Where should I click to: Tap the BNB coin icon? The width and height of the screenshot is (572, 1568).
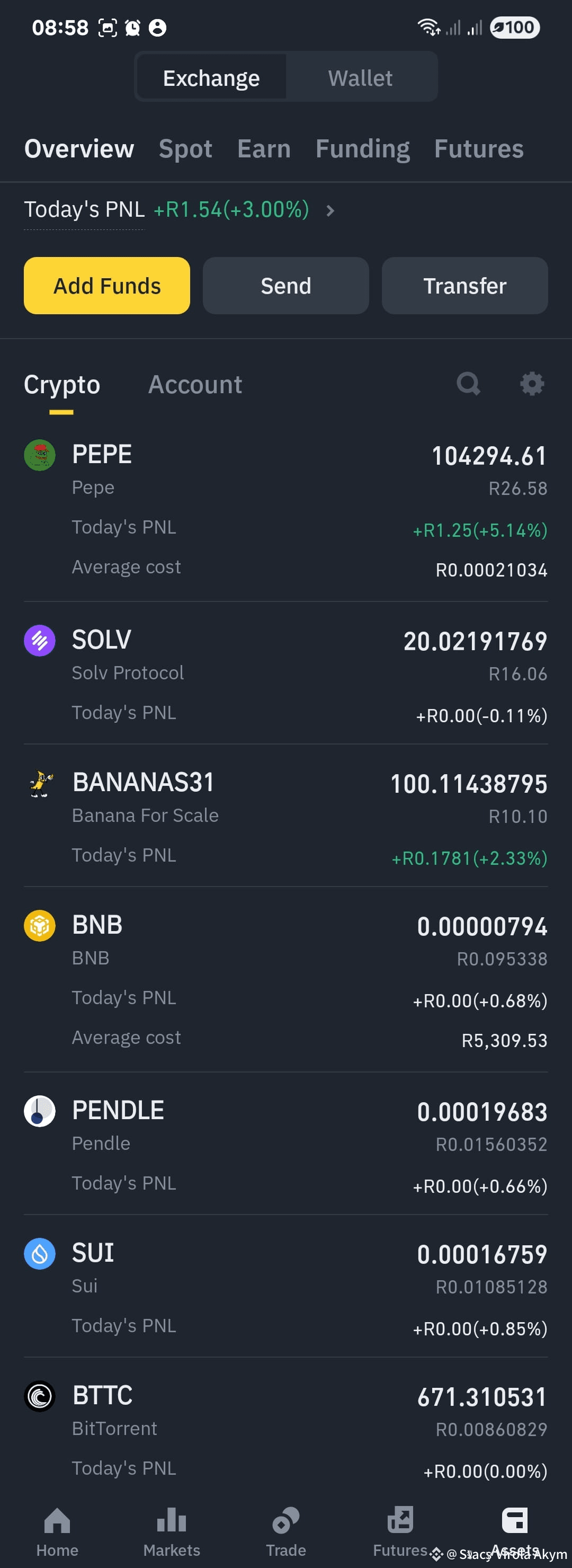click(x=39, y=925)
